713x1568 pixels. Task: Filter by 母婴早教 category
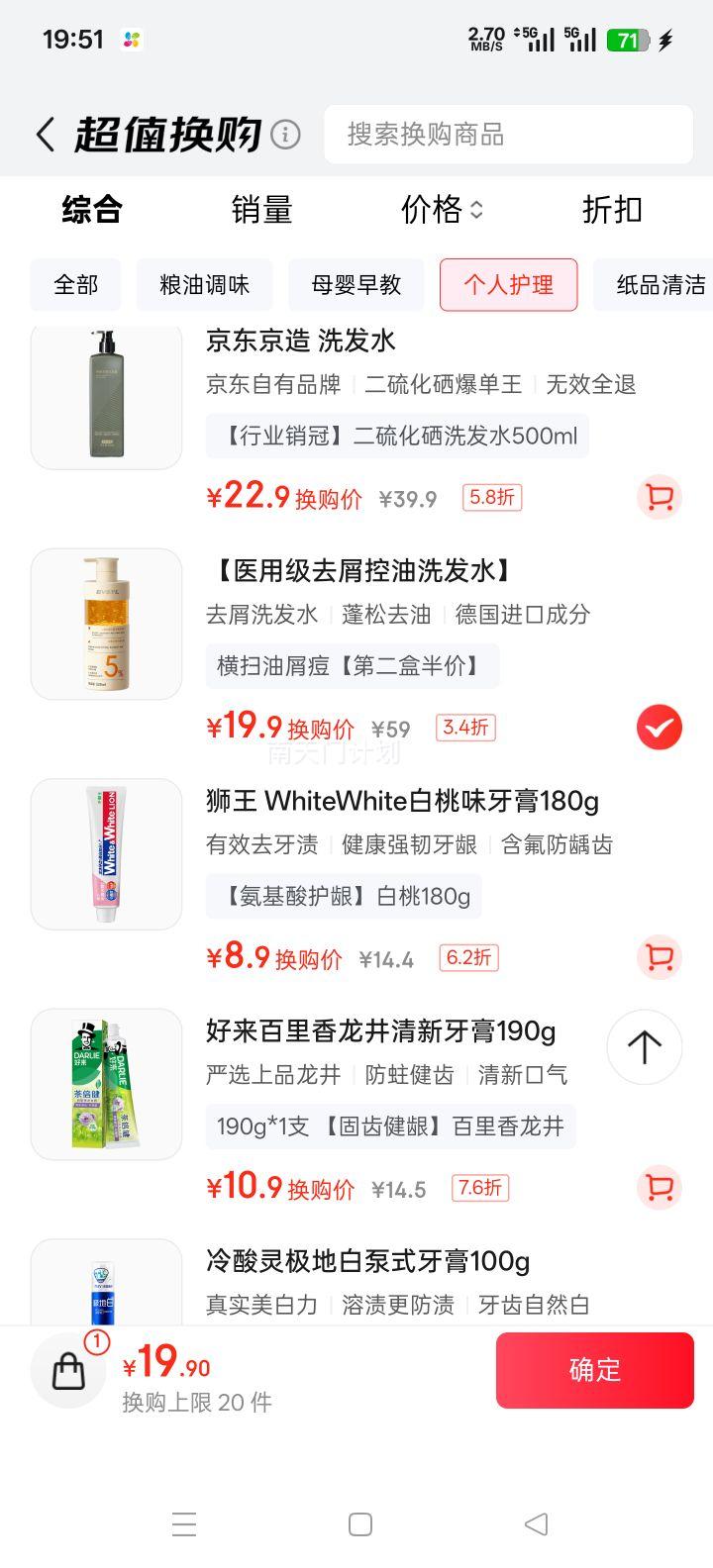pos(356,285)
